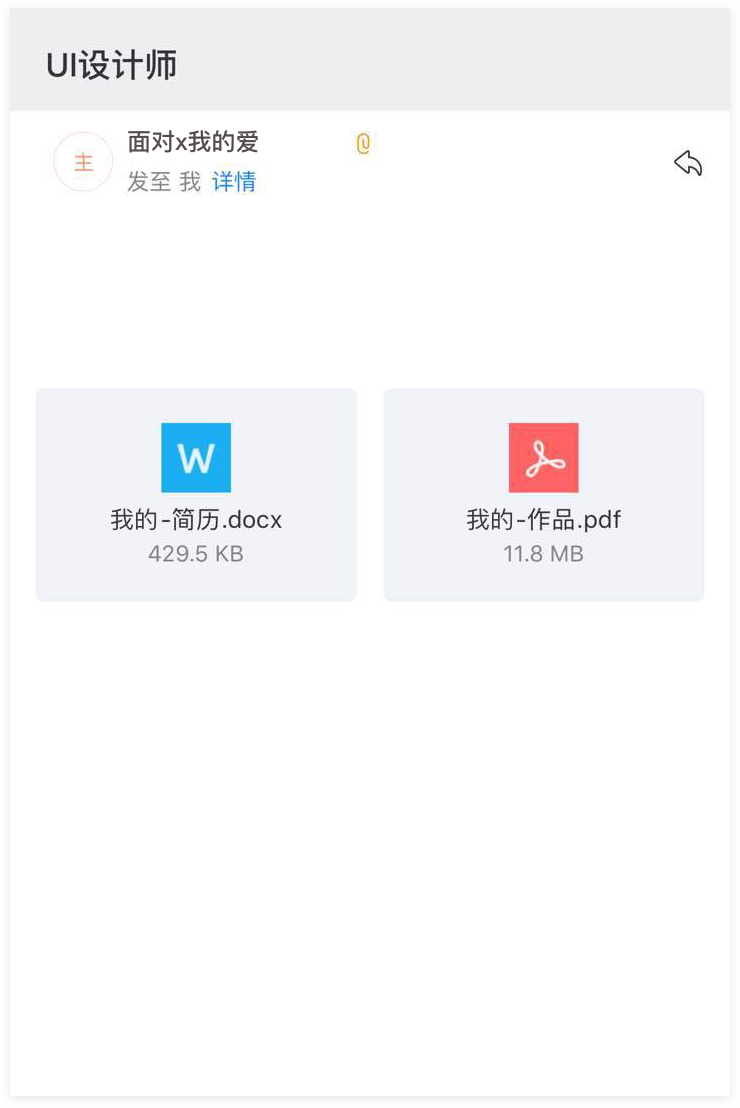
Task: Open the 我的-作品.pdf attachment
Action: [544, 495]
